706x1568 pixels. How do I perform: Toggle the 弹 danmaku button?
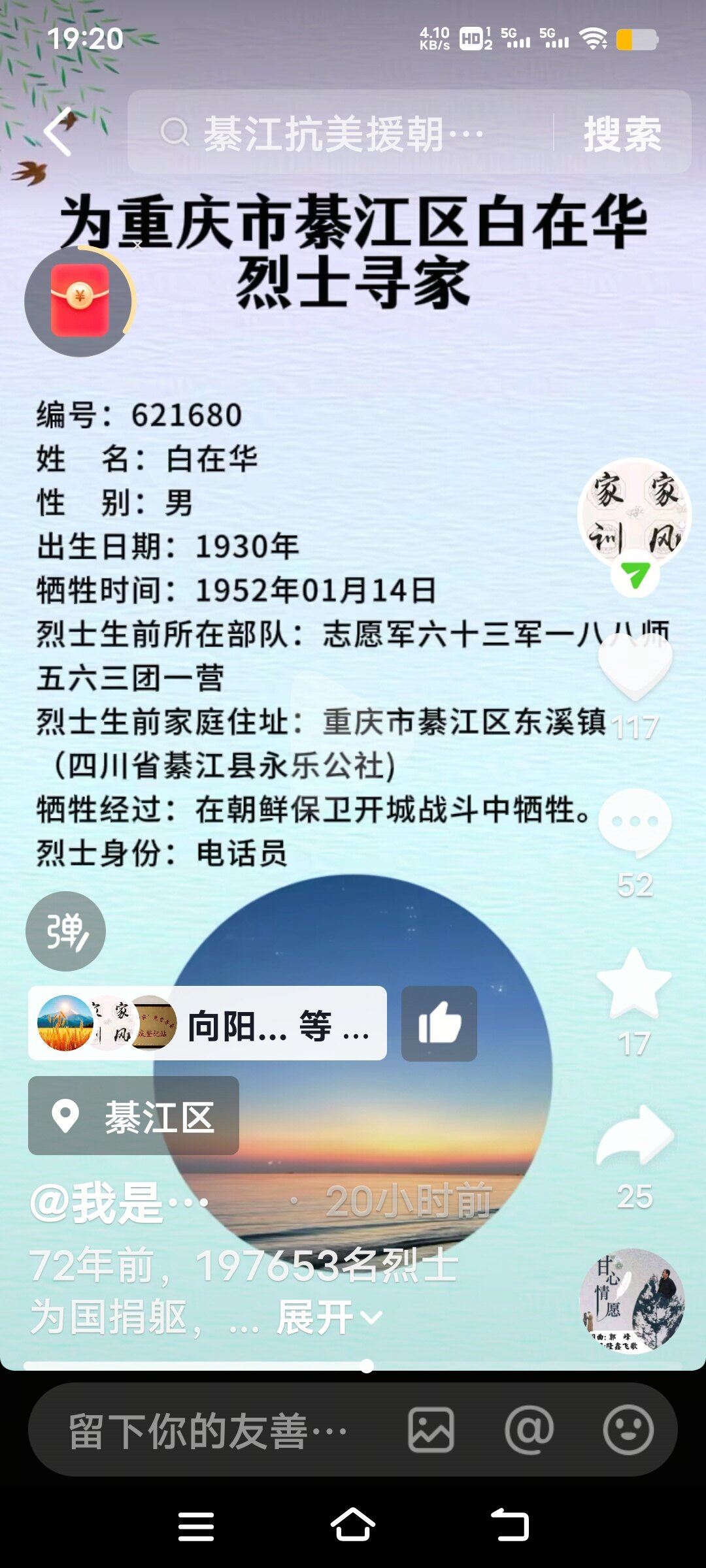(65, 931)
